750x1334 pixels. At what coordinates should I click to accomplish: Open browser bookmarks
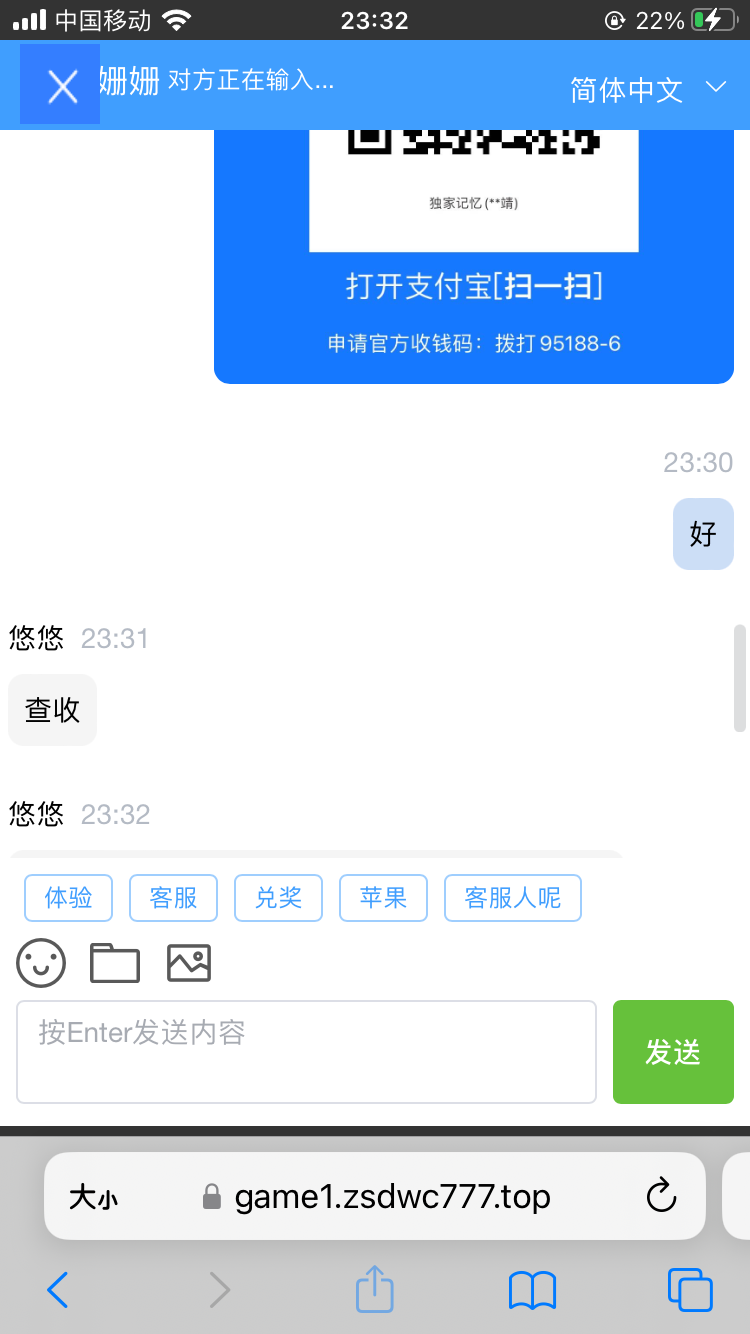pyautogui.click(x=532, y=1290)
